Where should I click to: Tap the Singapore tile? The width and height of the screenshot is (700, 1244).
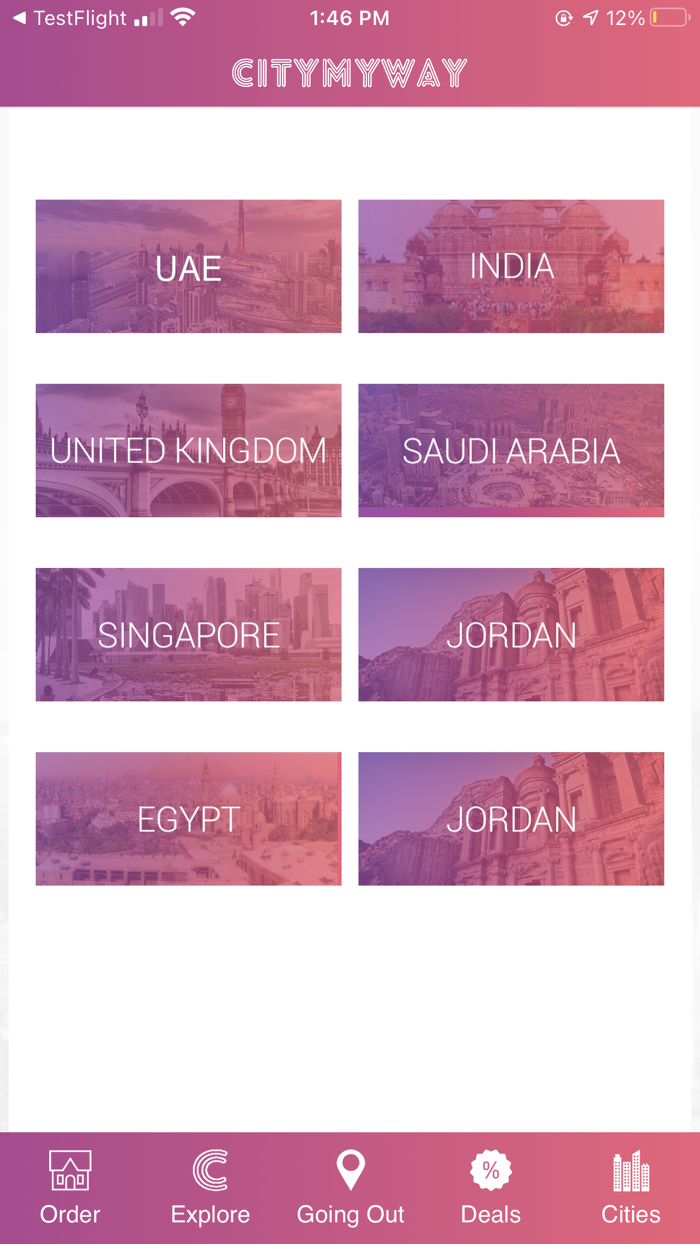point(188,634)
